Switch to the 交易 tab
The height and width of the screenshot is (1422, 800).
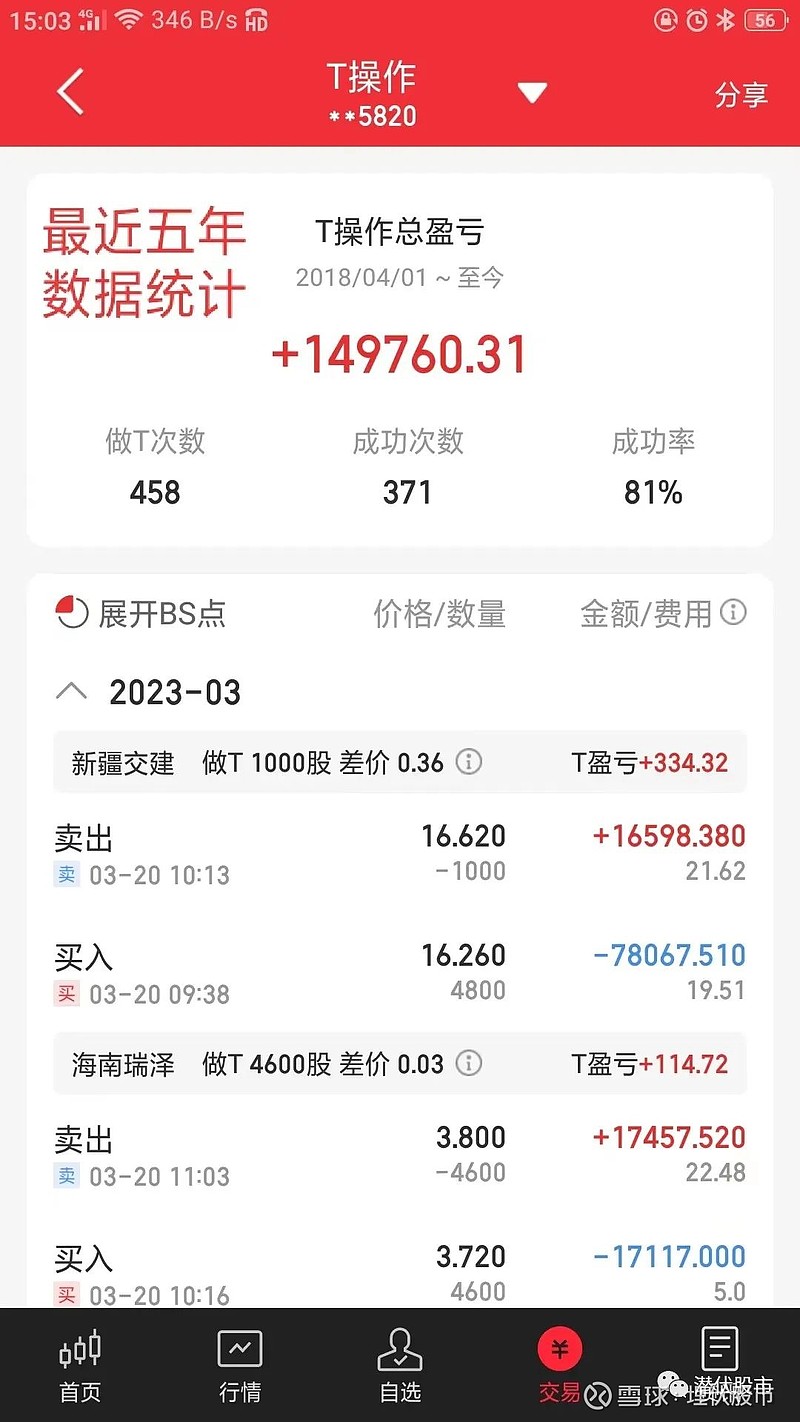[560, 1366]
